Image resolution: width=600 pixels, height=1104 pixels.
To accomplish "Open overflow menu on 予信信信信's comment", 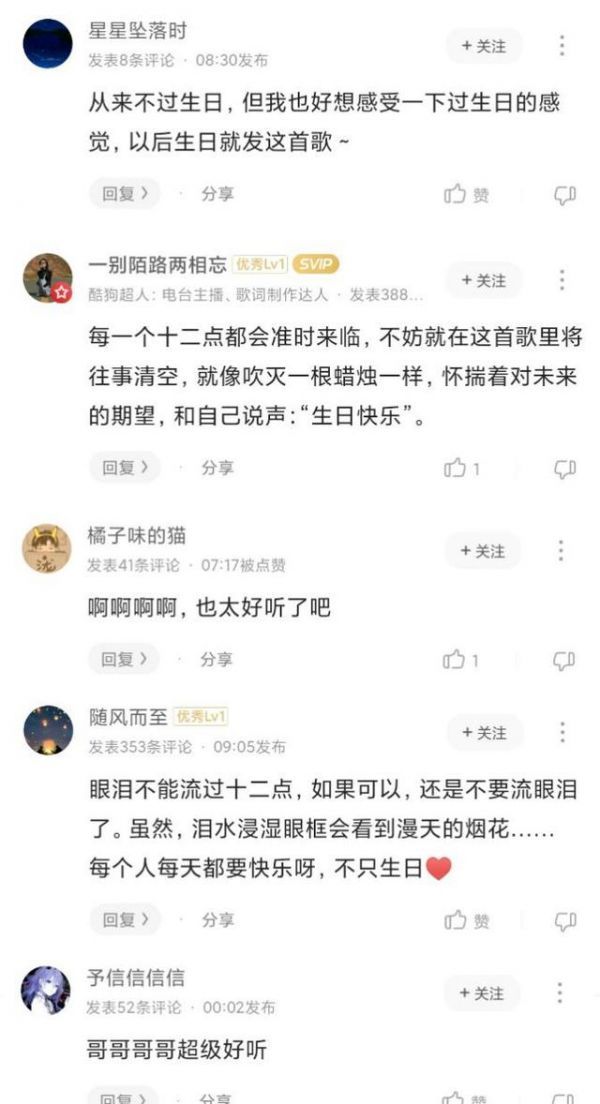I will click(x=562, y=993).
